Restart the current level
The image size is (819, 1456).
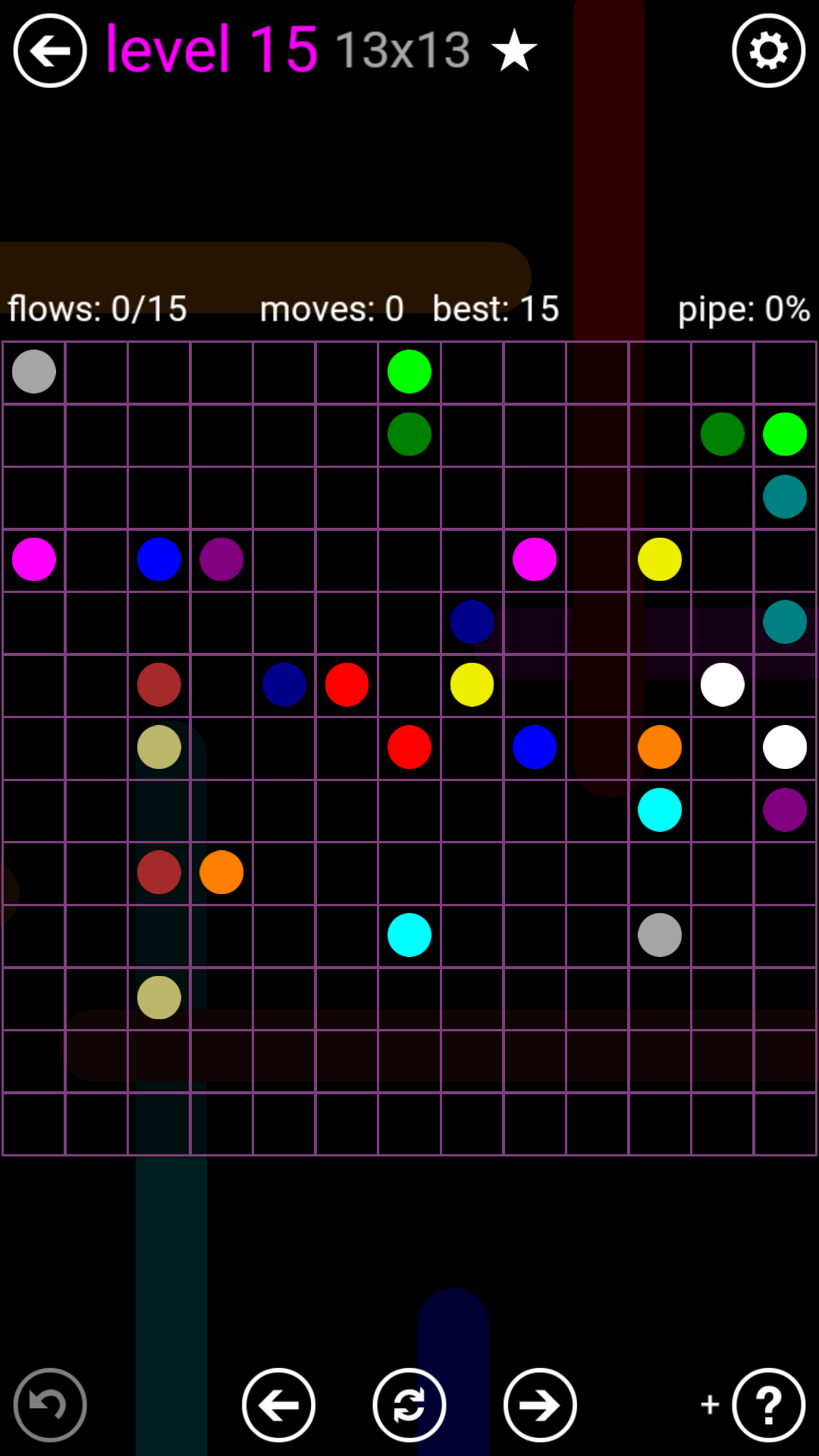409,1404
